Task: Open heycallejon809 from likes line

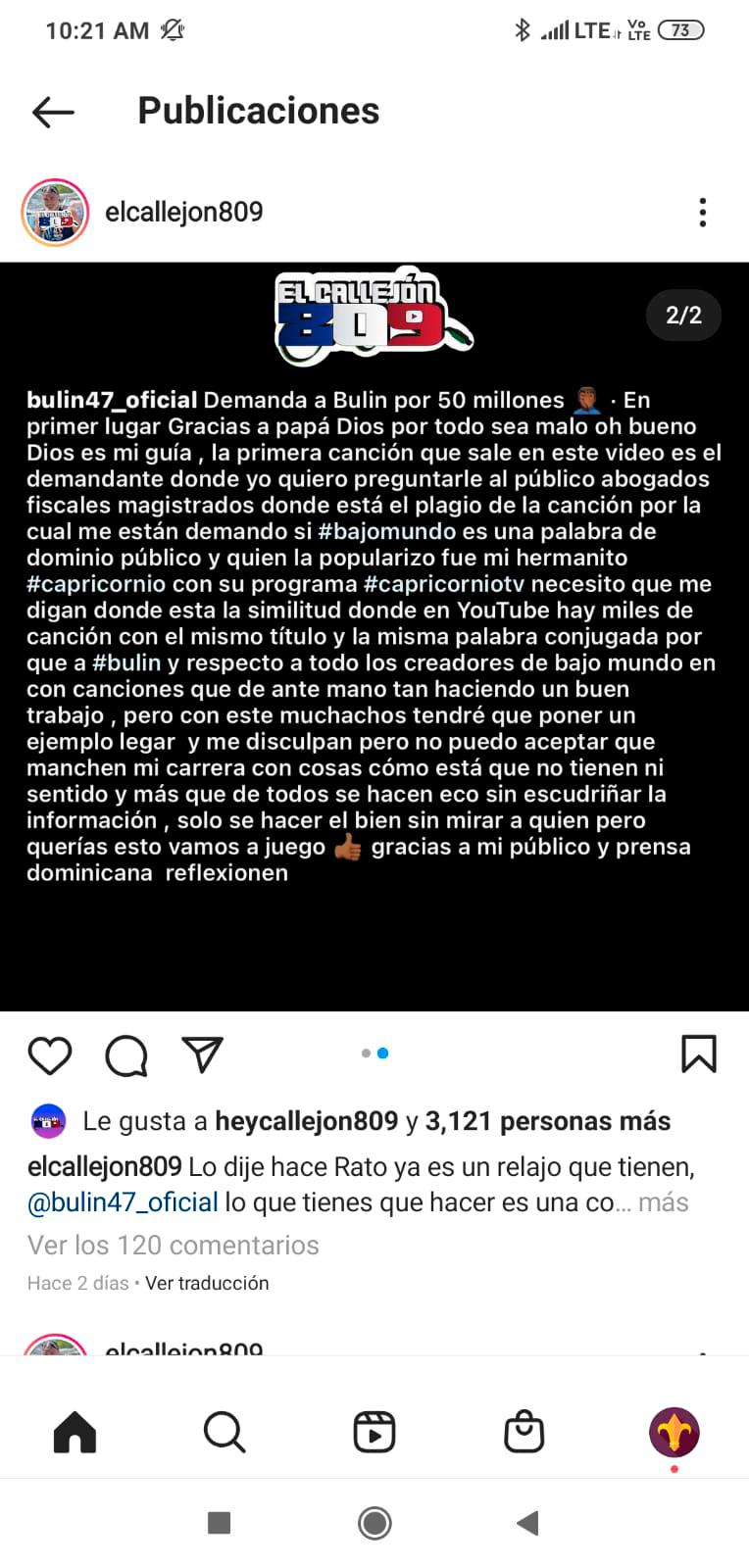Action: pyautogui.click(x=306, y=1121)
